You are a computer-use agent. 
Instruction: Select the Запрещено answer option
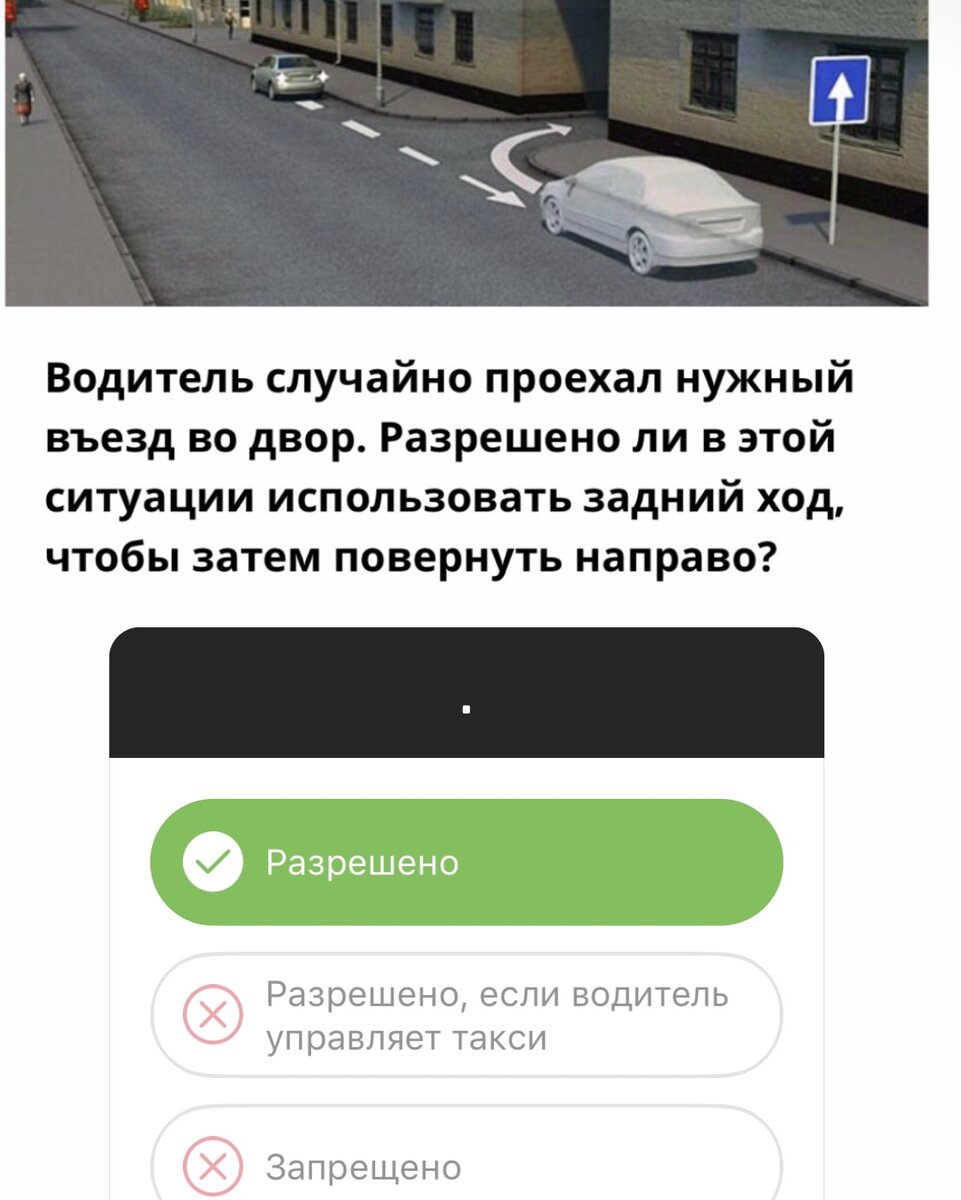click(x=465, y=1164)
